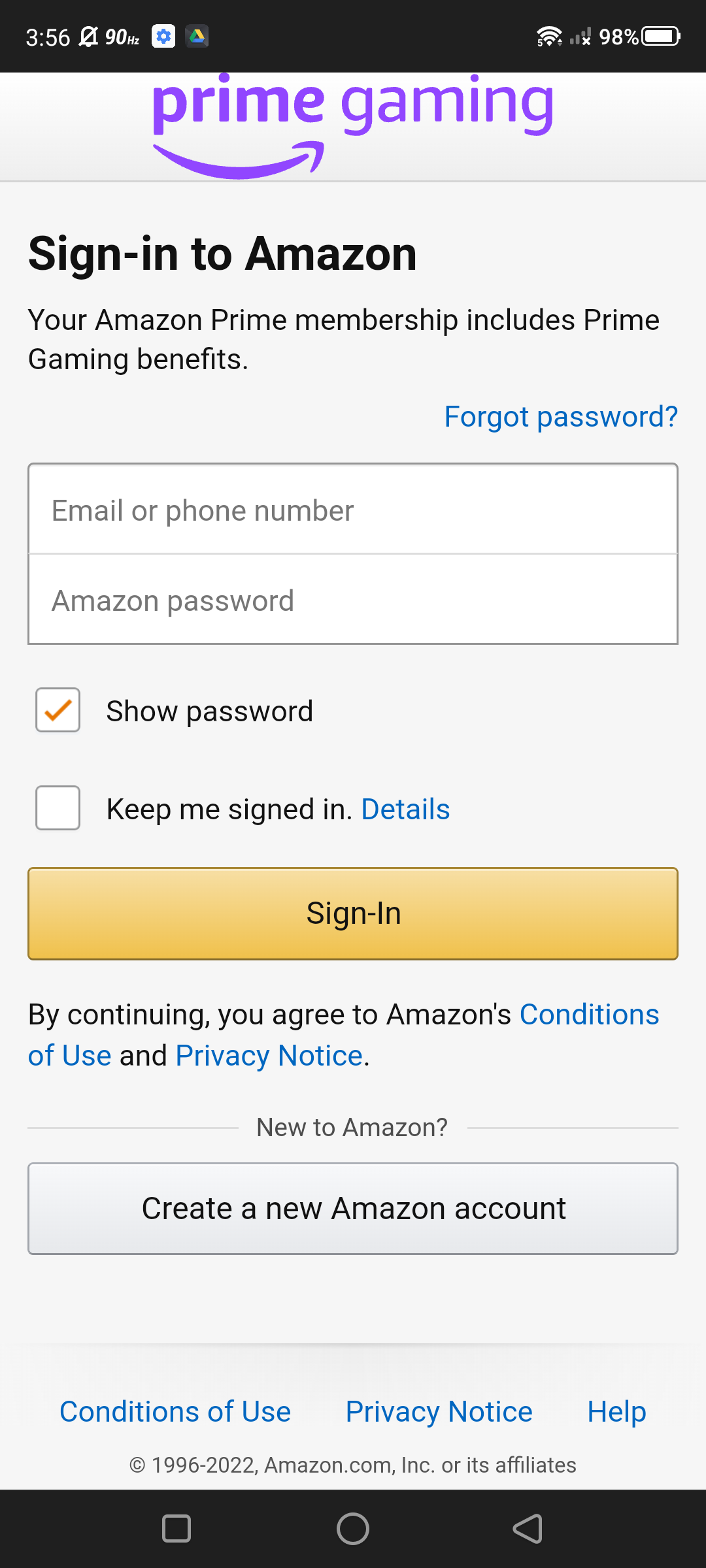Screen dimensions: 706x1568
Task: Open Privacy Notice link in agreement text
Action: coord(269,1056)
